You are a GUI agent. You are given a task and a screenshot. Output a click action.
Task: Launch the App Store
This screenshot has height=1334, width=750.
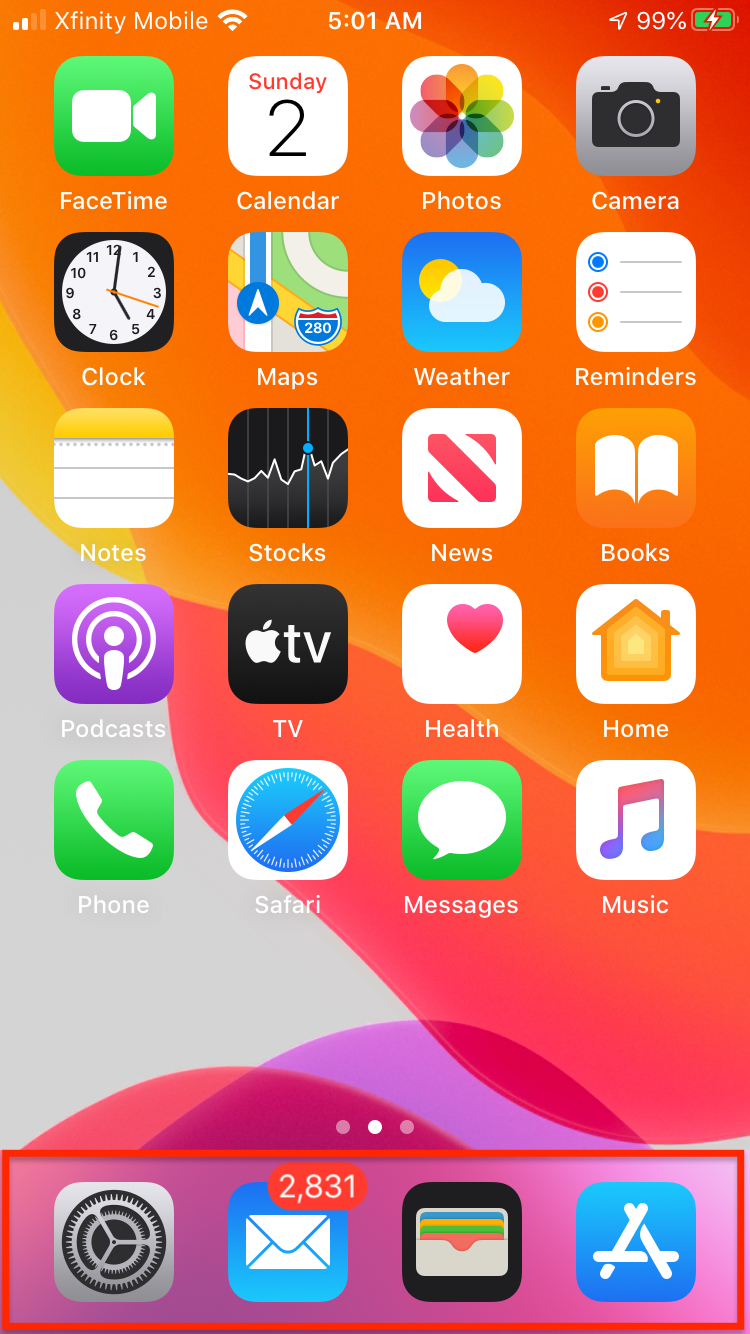tap(635, 1243)
